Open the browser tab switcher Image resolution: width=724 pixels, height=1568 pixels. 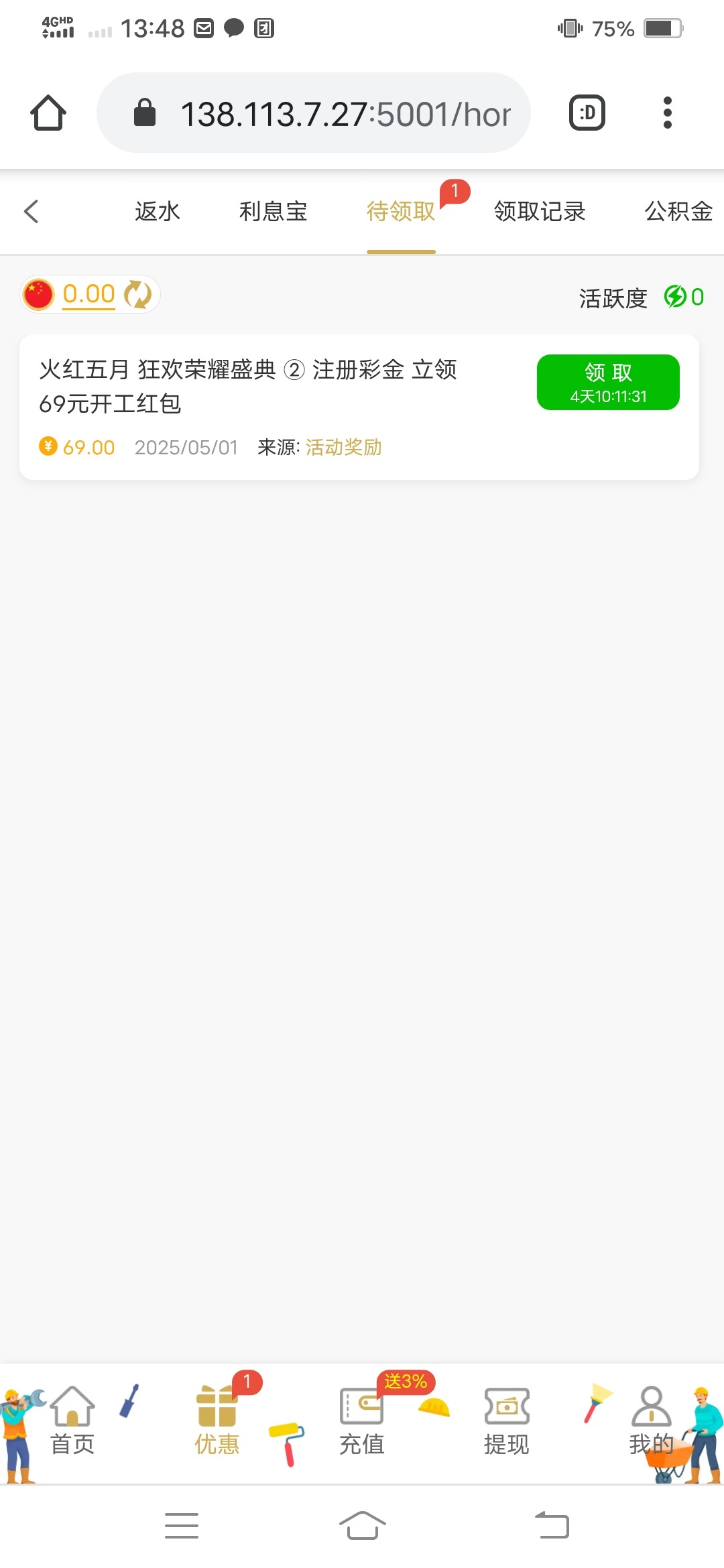[x=587, y=113]
